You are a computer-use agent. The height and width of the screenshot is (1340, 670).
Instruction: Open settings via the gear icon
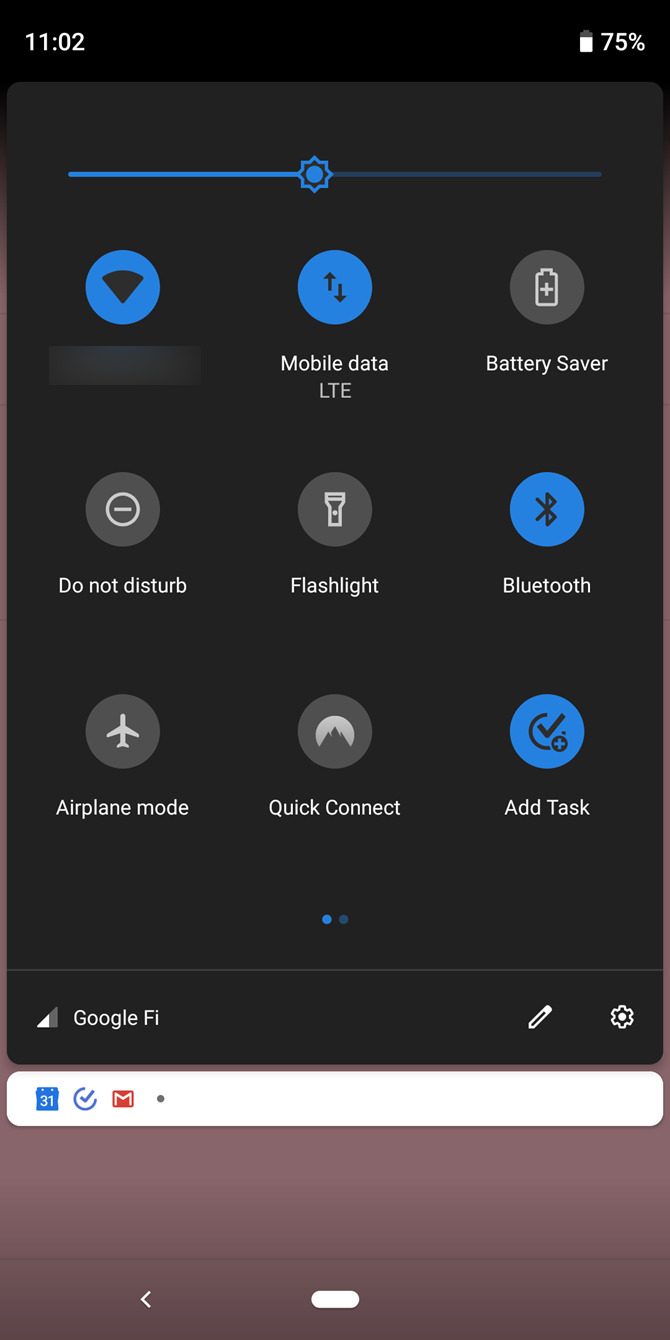pos(622,1018)
